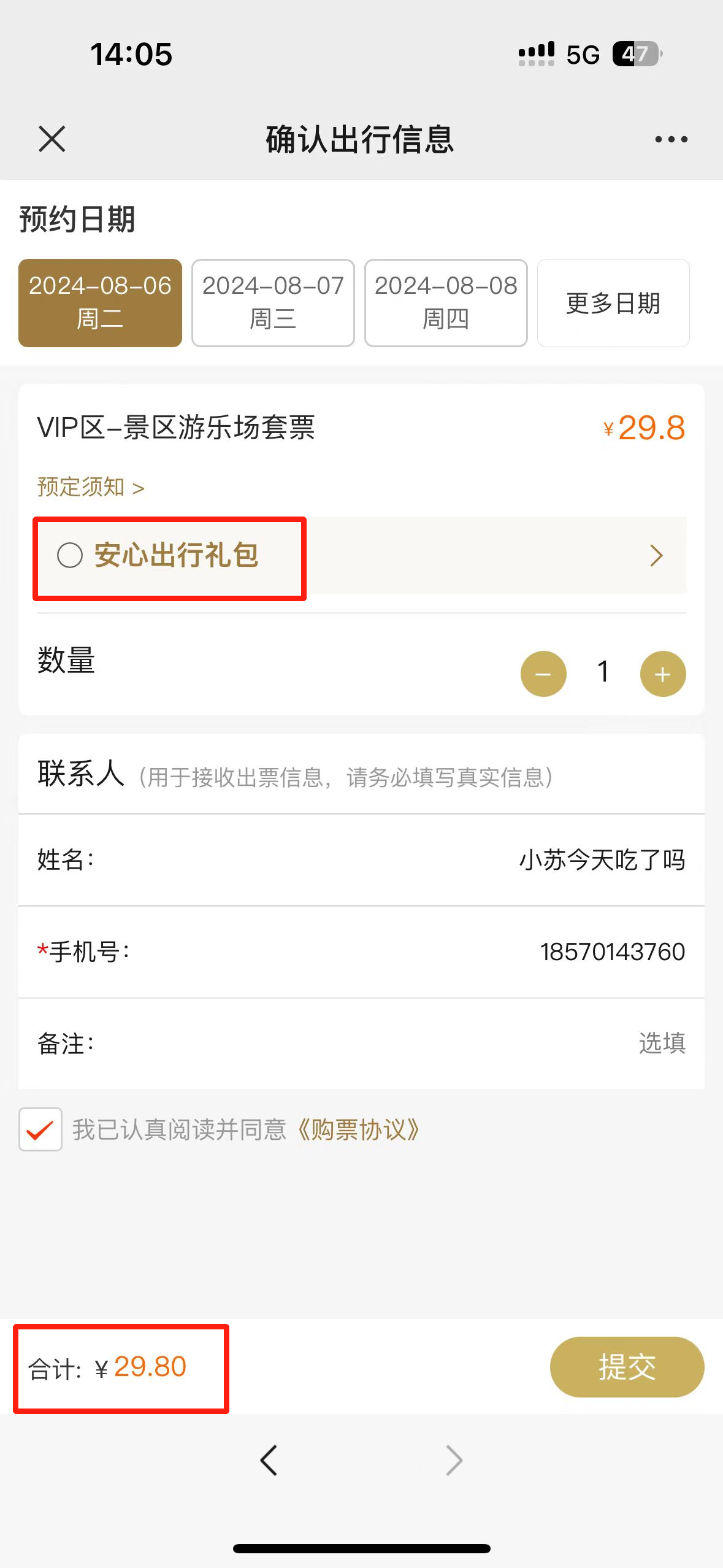The height and width of the screenshot is (1568, 723).
Task: Select date 2024-08-07 周三
Action: click(273, 302)
